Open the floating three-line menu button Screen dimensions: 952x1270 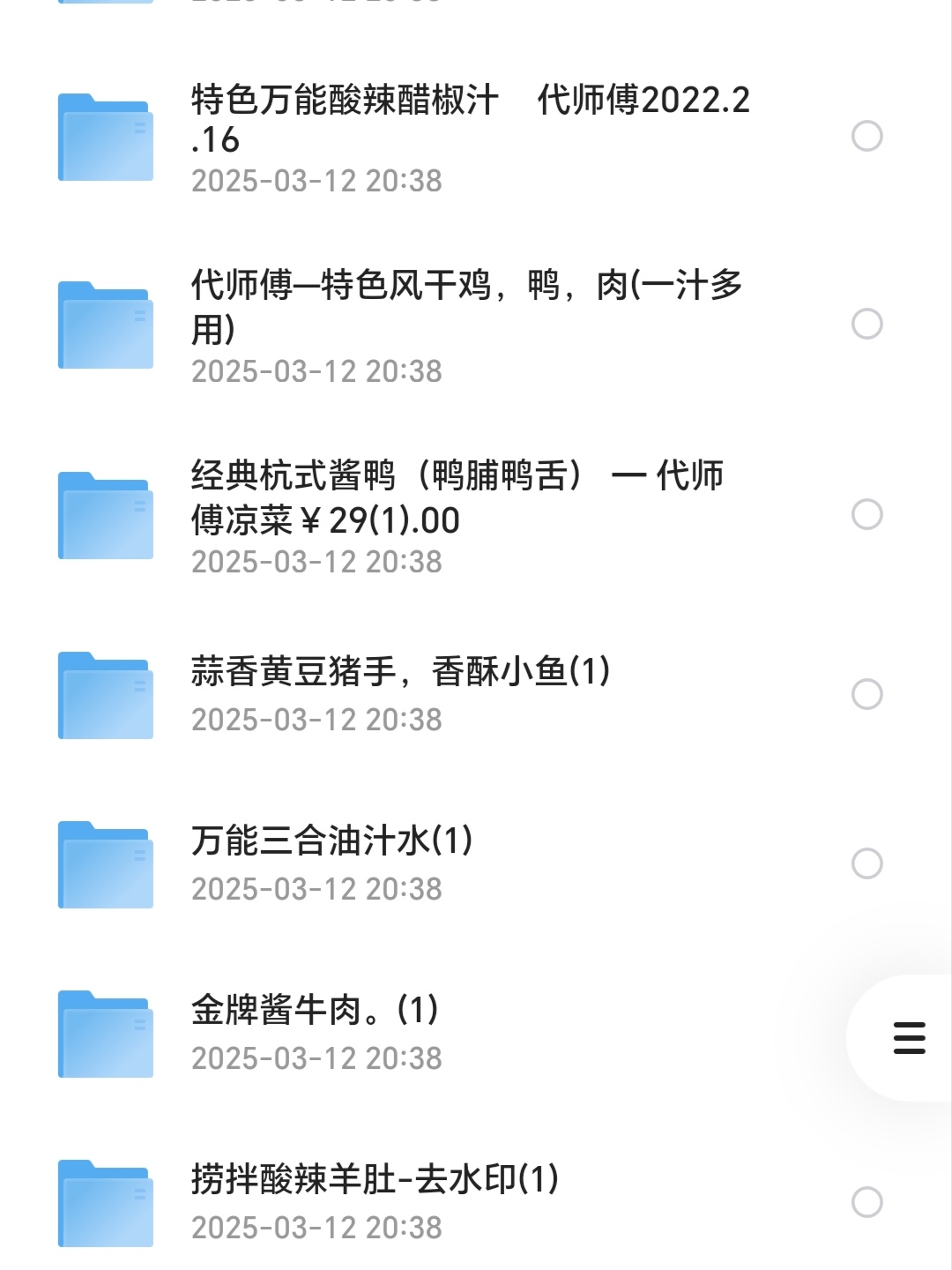(x=909, y=1038)
